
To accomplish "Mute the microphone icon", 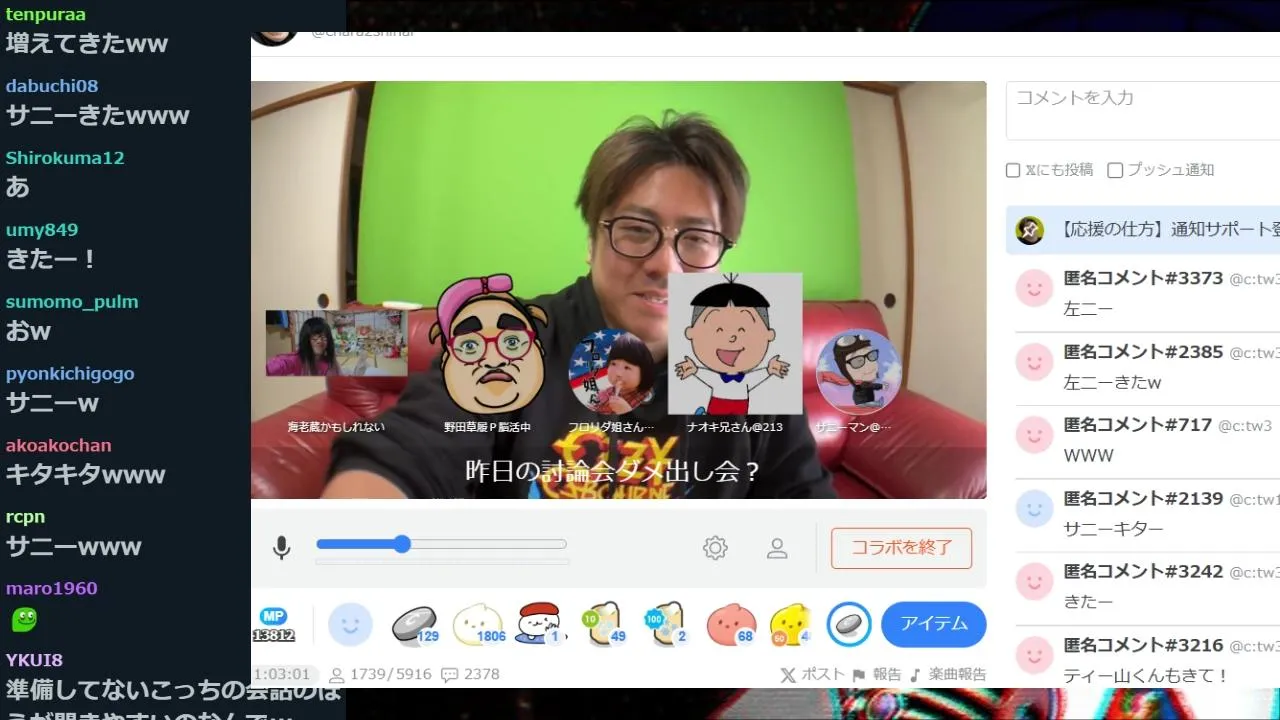I will (282, 547).
